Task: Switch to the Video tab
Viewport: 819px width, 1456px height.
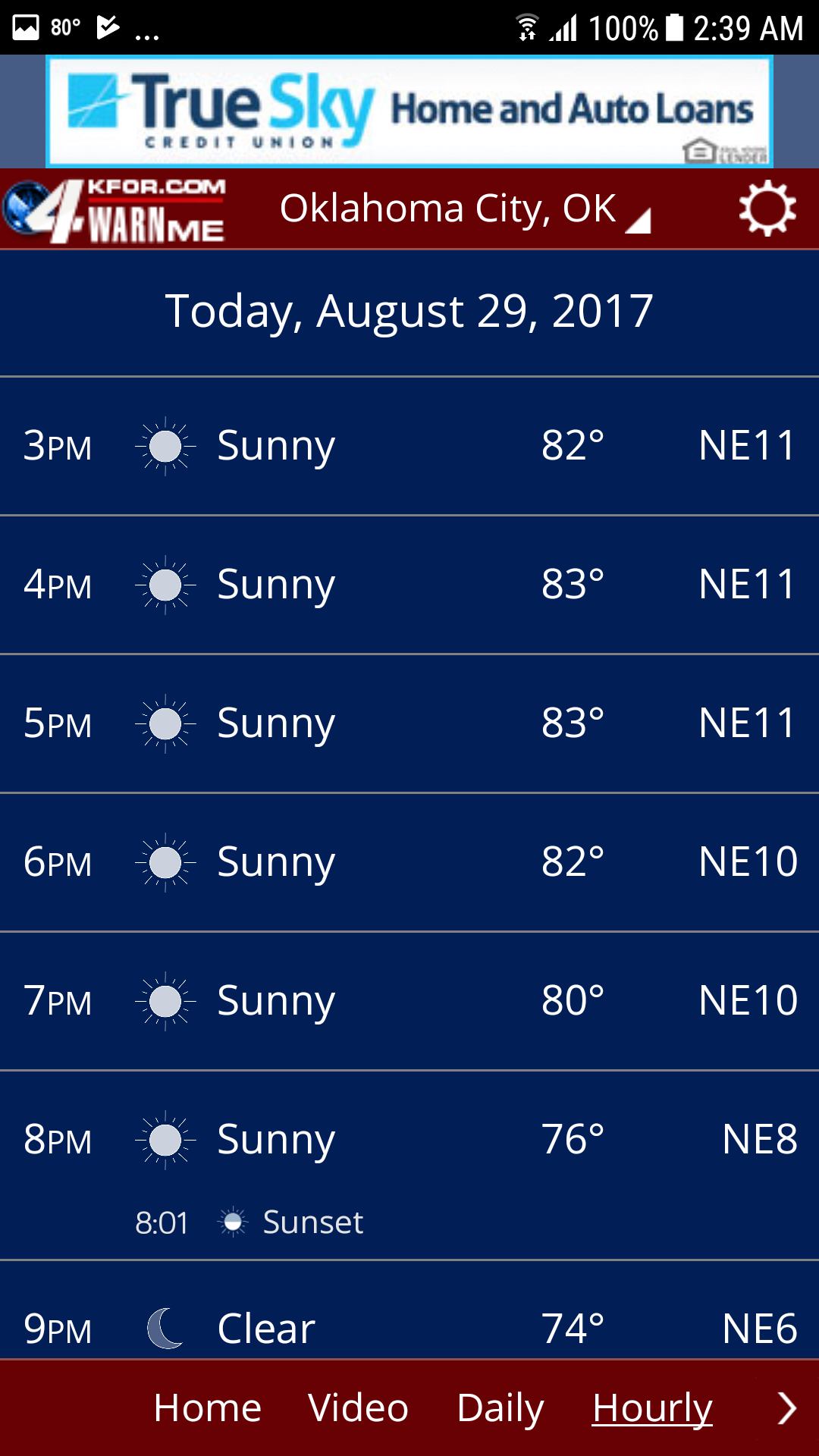Action: point(358,1408)
